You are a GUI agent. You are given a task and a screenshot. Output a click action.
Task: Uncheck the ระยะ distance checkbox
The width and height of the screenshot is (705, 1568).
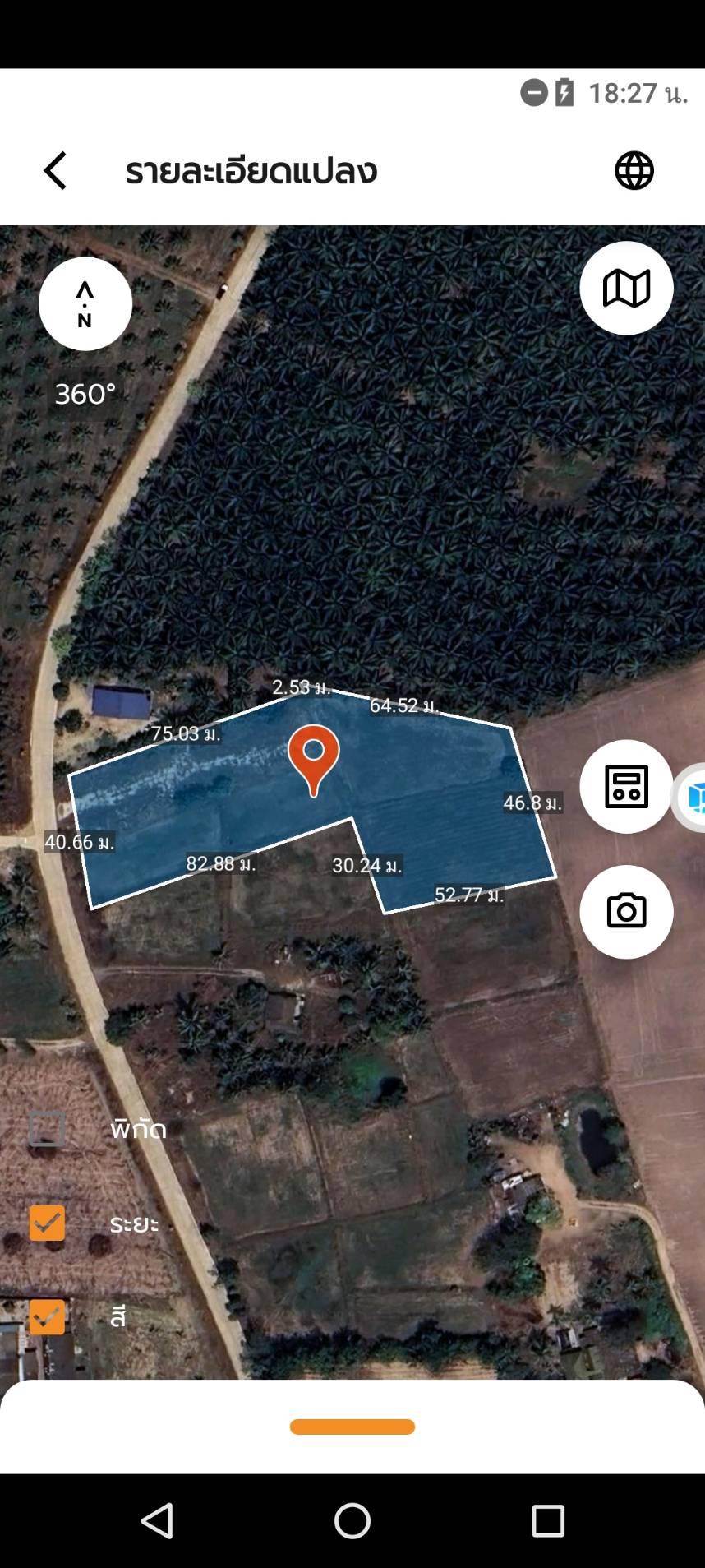[x=47, y=1223]
